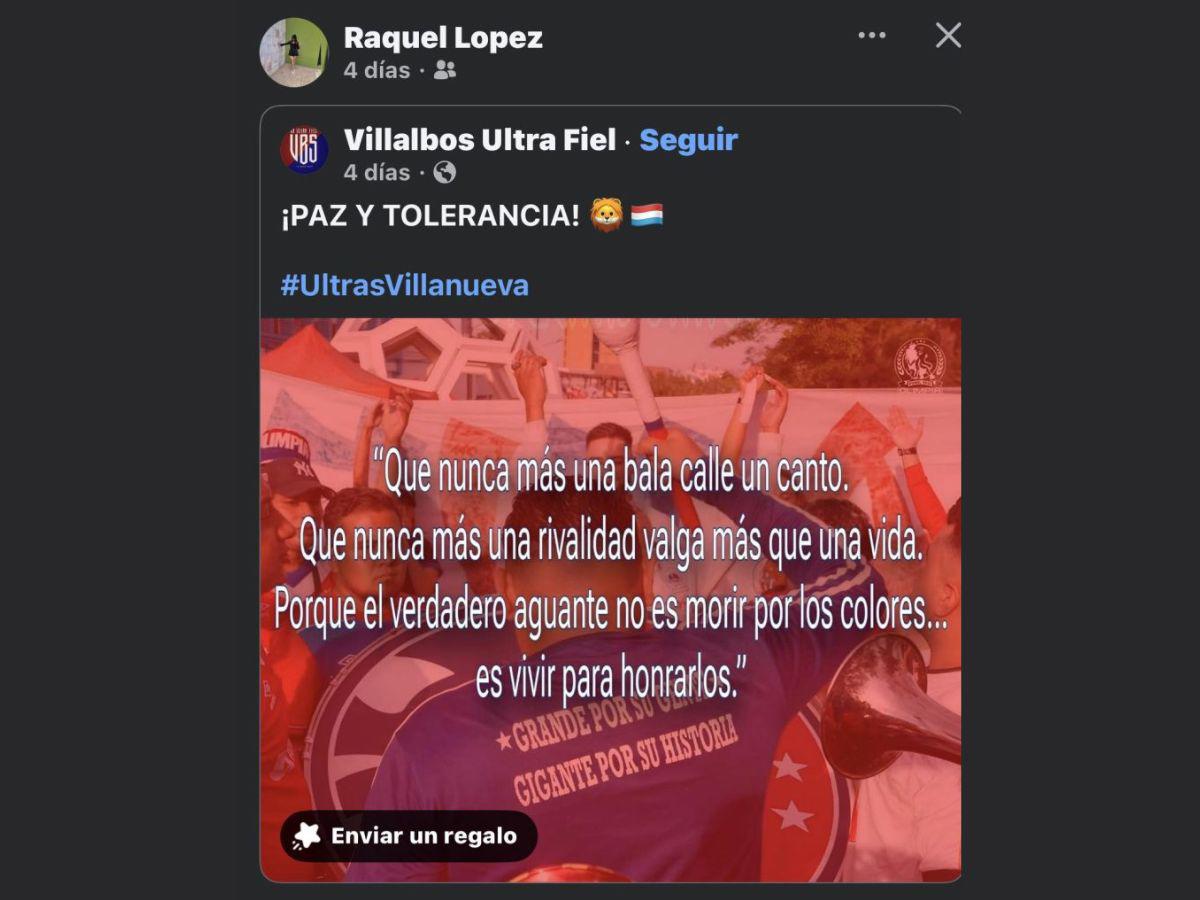Open the Villalbos Ultra Fiel page name
Viewport: 1200px width, 900px height.
(479, 140)
